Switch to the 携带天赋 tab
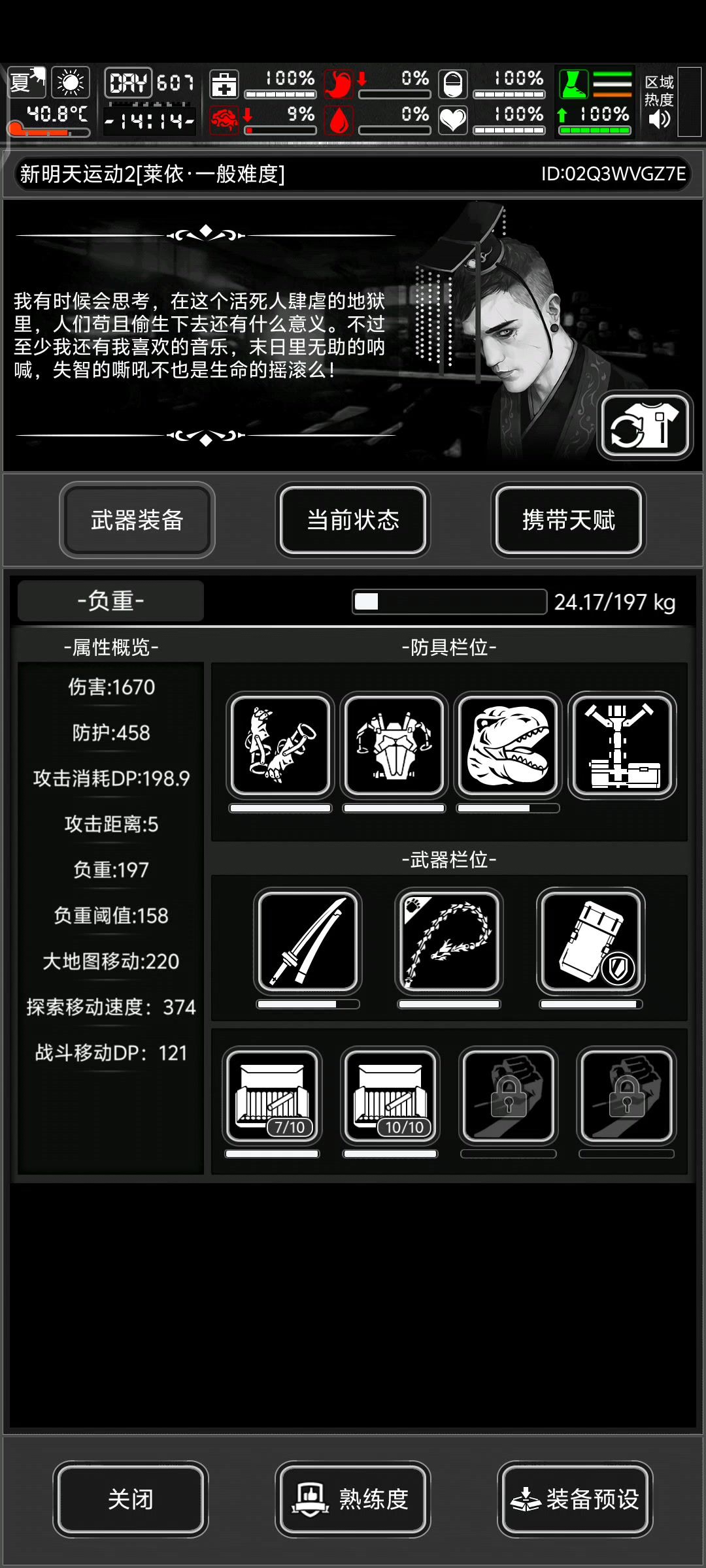The width and height of the screenshot is (706, 1568). (x=568, y=520)
